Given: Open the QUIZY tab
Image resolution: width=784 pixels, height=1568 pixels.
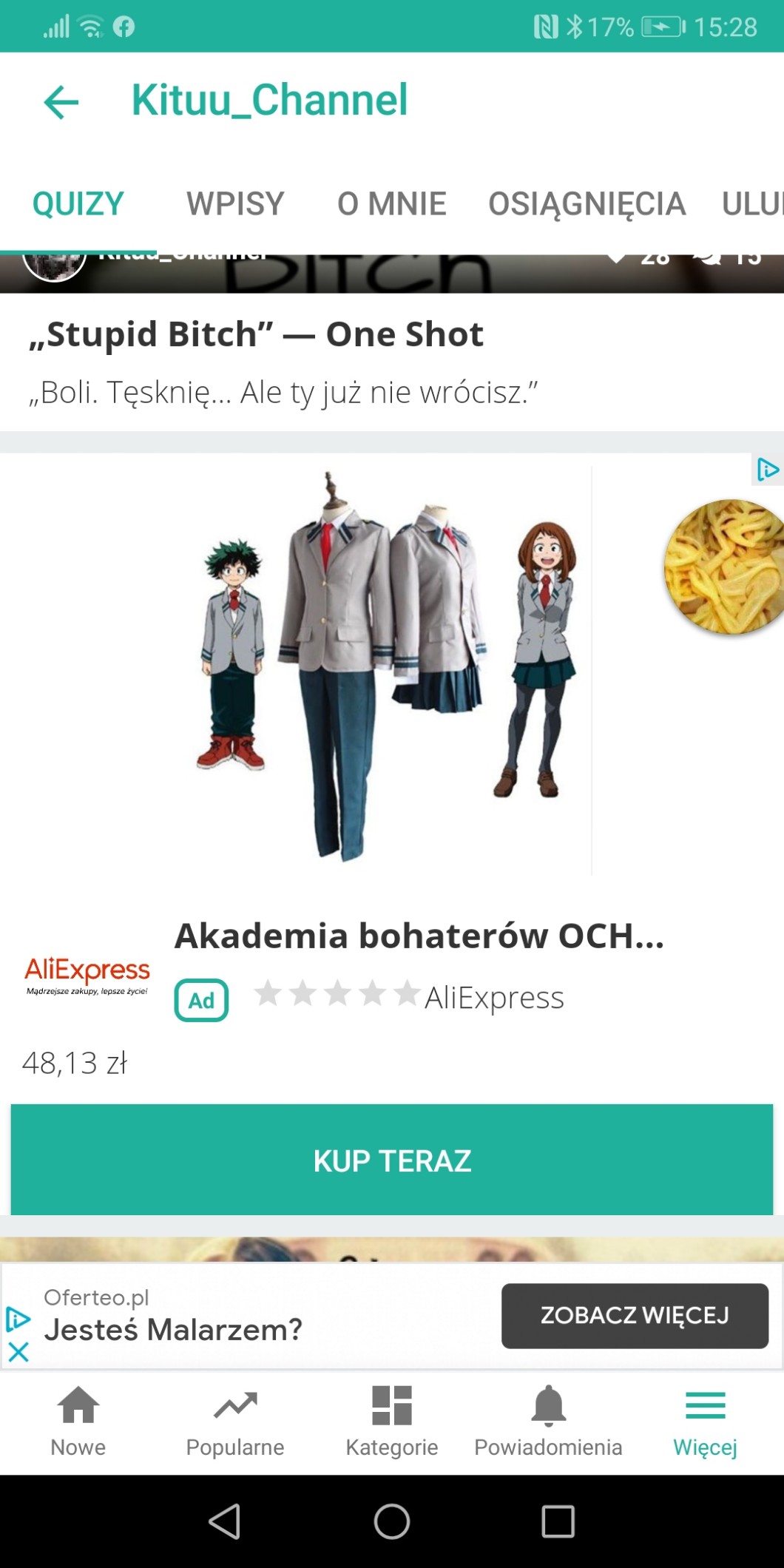Looking at the screenshot, I should point(78,204).
